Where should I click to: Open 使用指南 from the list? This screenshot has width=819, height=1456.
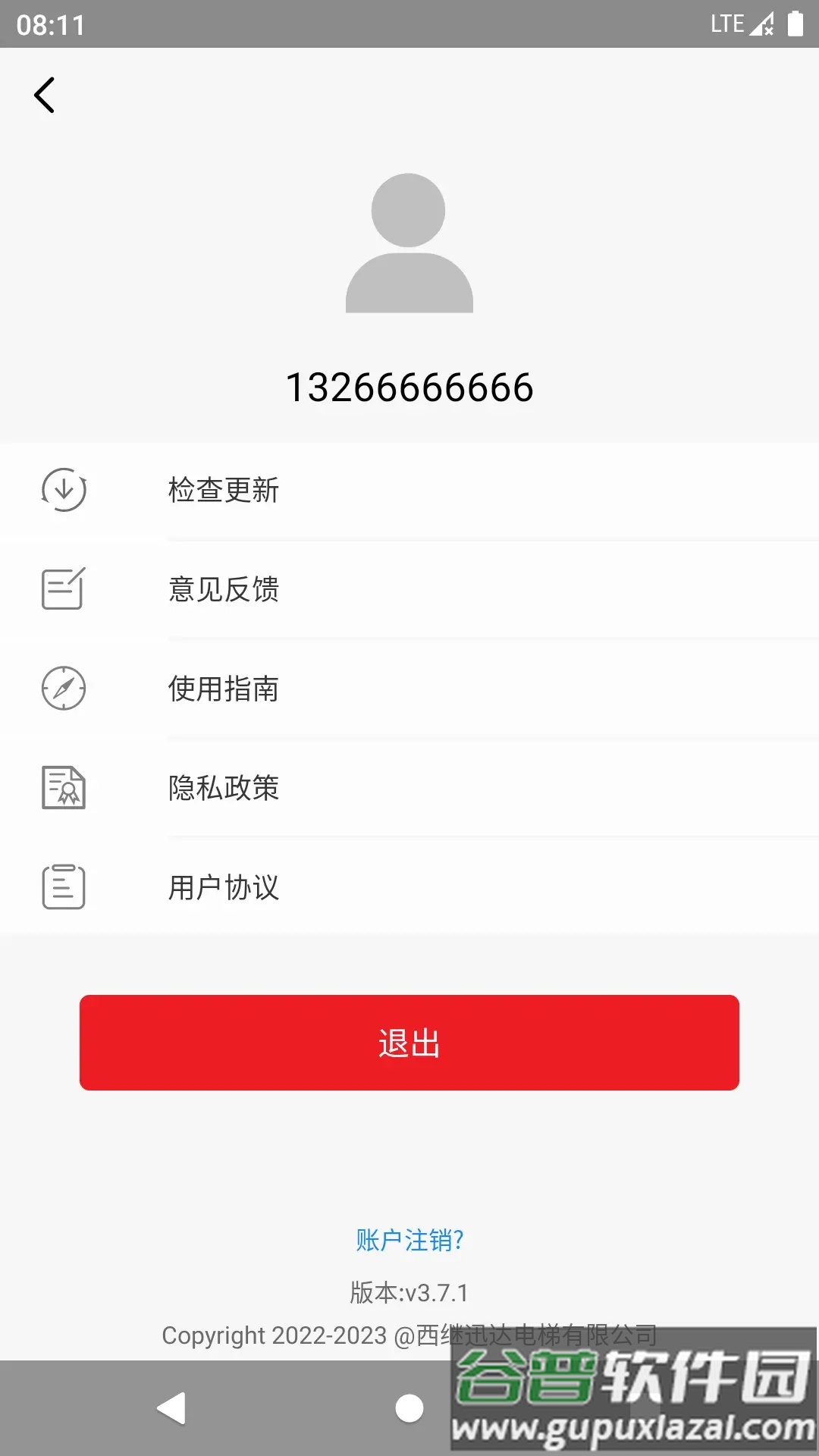(x=224, y=689)
